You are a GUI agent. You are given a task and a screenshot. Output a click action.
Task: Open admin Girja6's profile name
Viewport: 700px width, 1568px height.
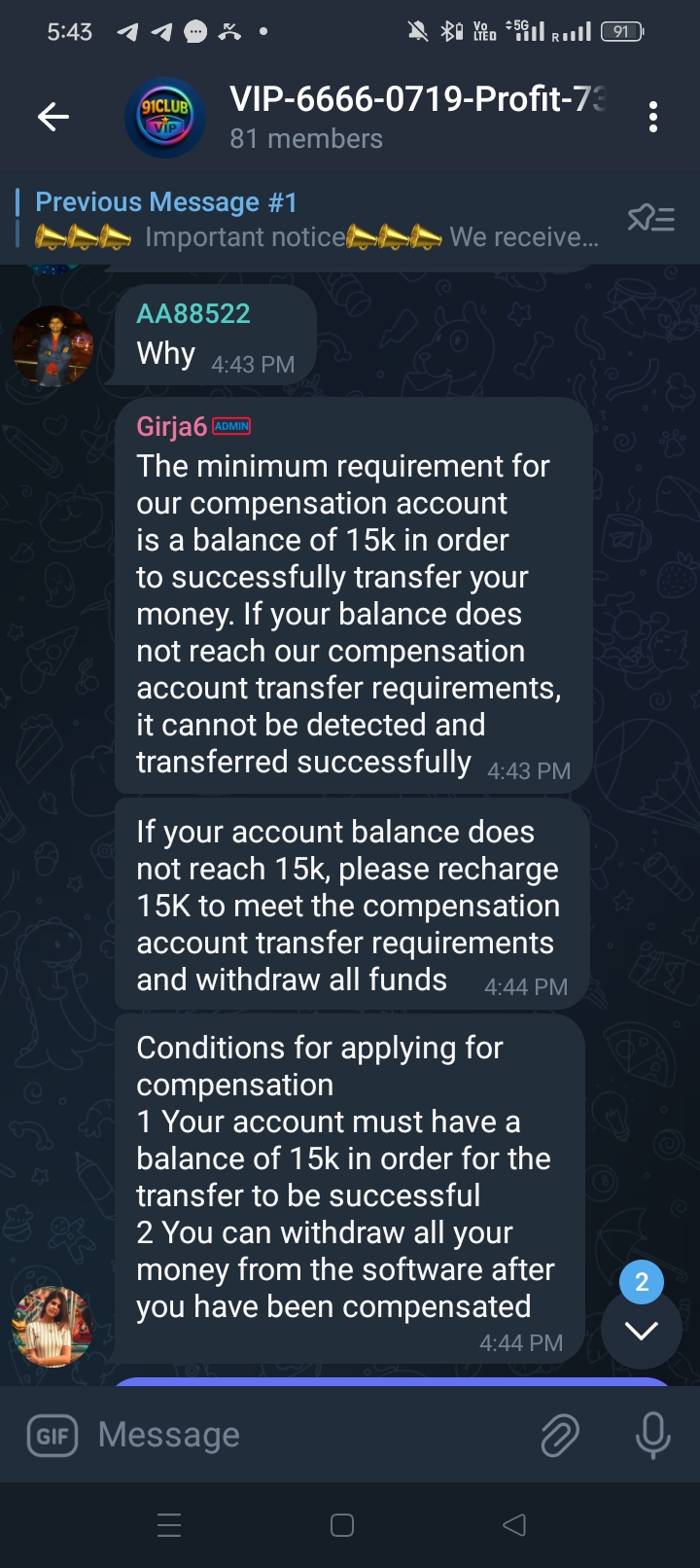tap(172, 427)
